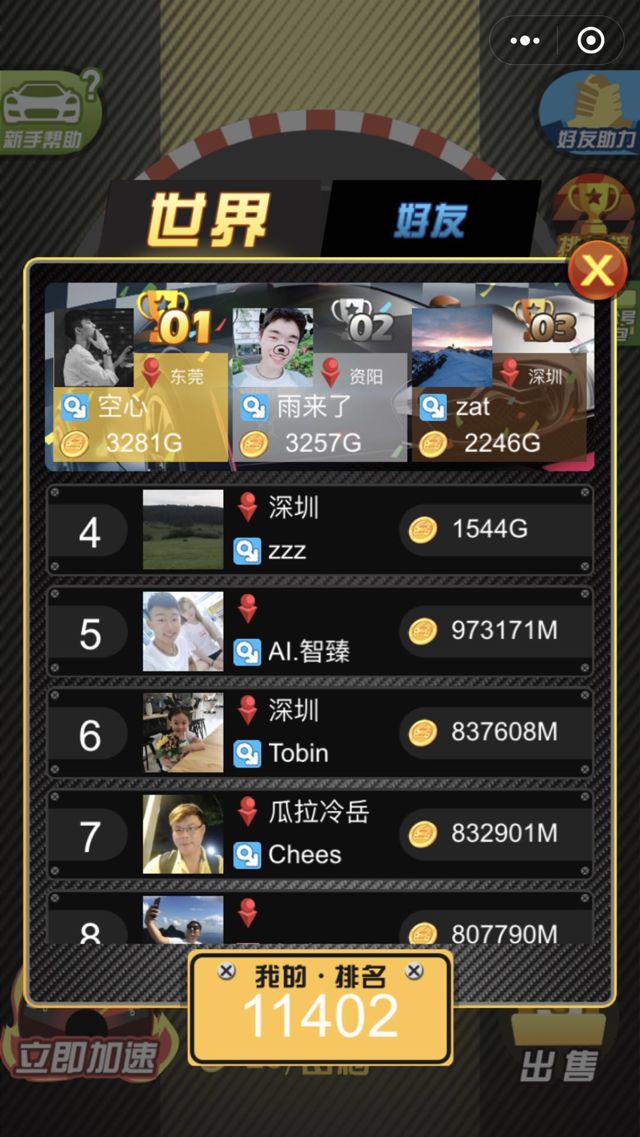Image resolution: width=640 pixels, height=1137 pixels.
Task: Open rank 5 row for AI.智臻
Action: pos(319,631)
